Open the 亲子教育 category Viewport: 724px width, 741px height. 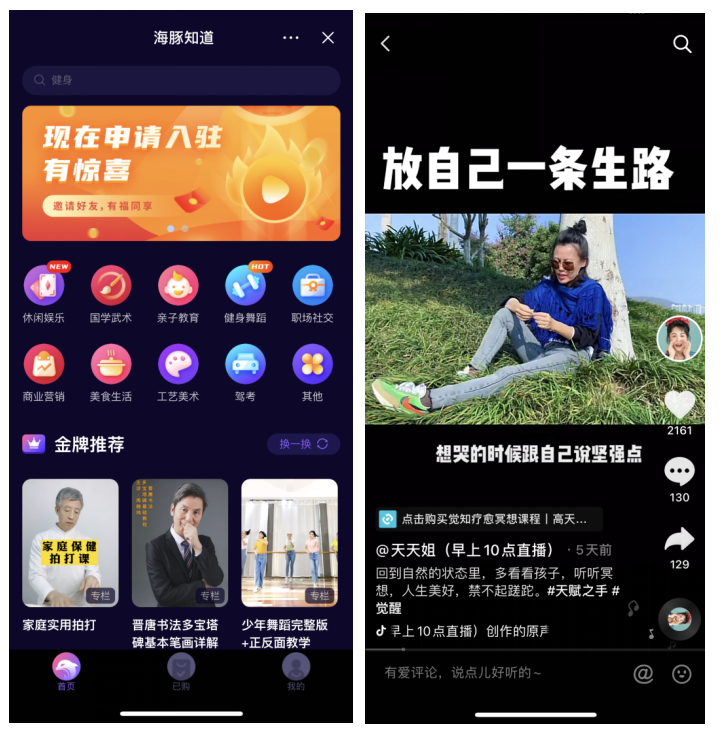click(x=178, y=286)
